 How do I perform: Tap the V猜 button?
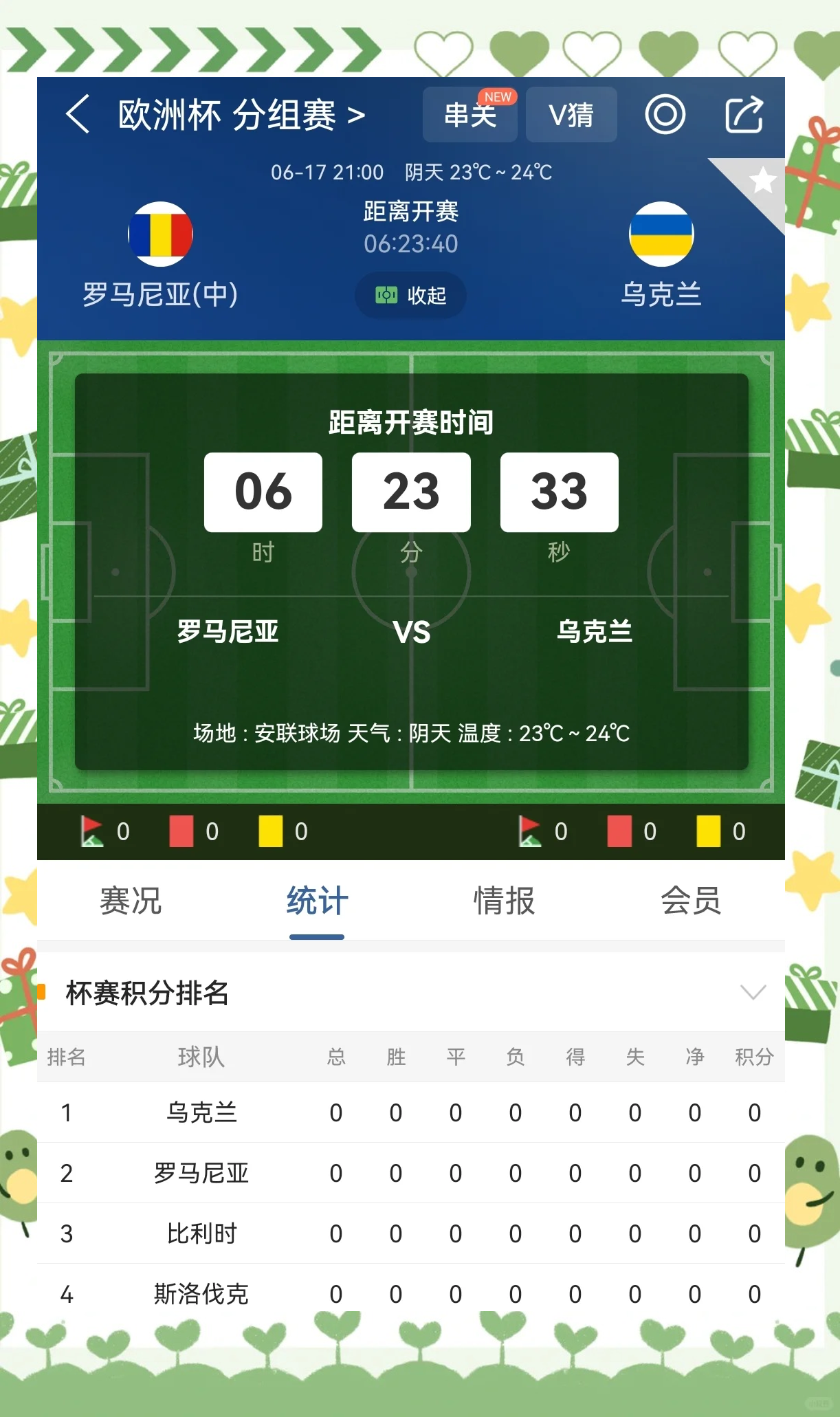tap(571, 115)
